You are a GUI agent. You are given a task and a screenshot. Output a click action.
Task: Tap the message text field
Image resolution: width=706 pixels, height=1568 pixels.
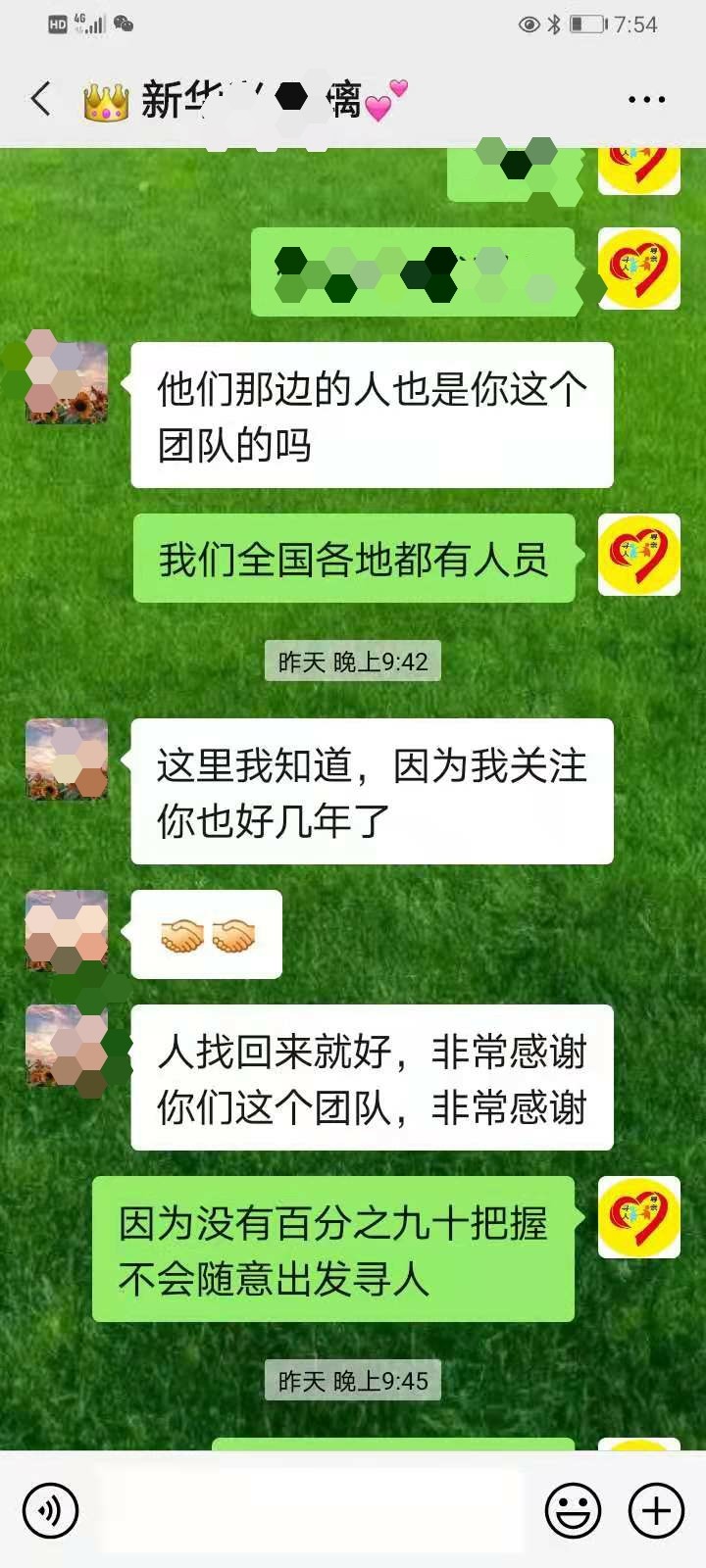[x=309, y=1510]
